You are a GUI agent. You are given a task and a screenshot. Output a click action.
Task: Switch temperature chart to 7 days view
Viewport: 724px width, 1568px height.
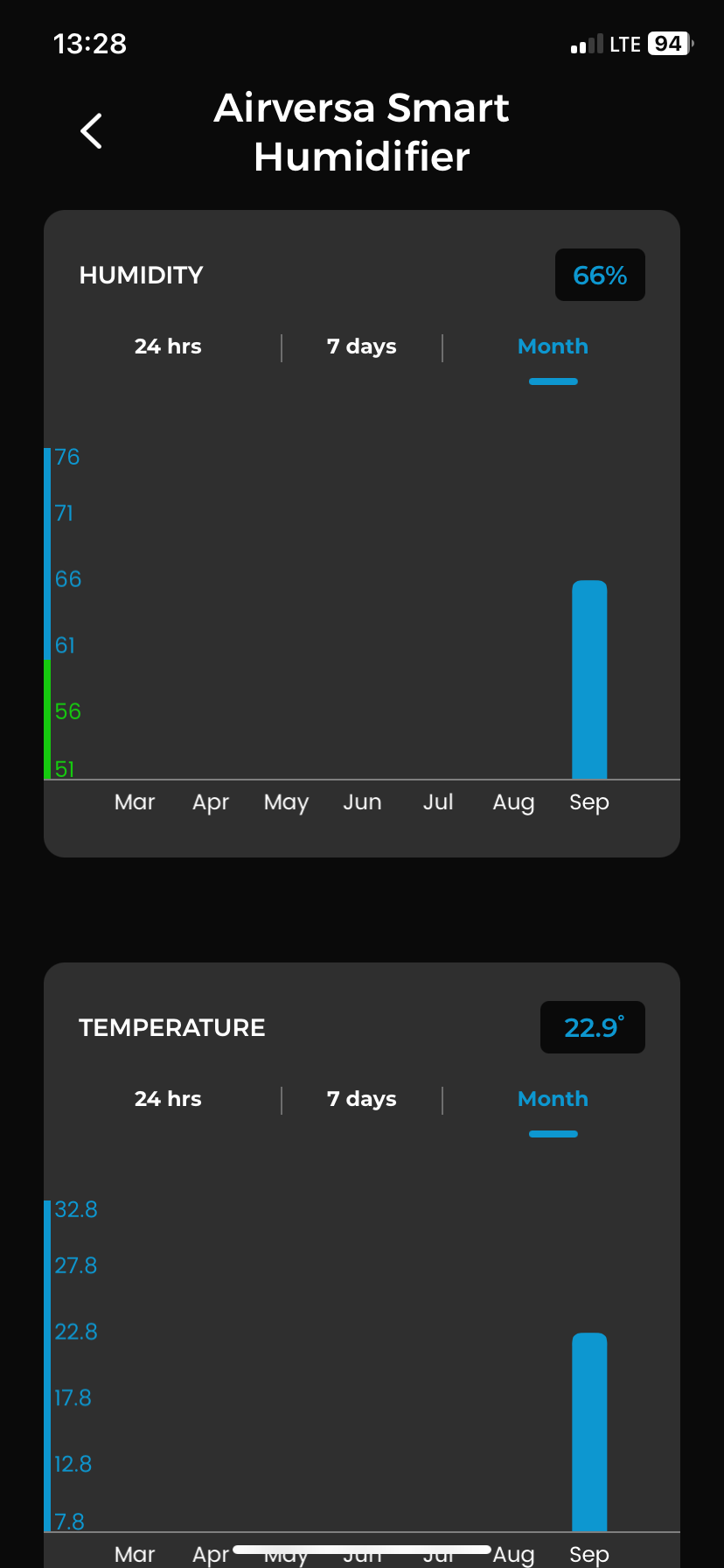click(x=361, y=1098)
